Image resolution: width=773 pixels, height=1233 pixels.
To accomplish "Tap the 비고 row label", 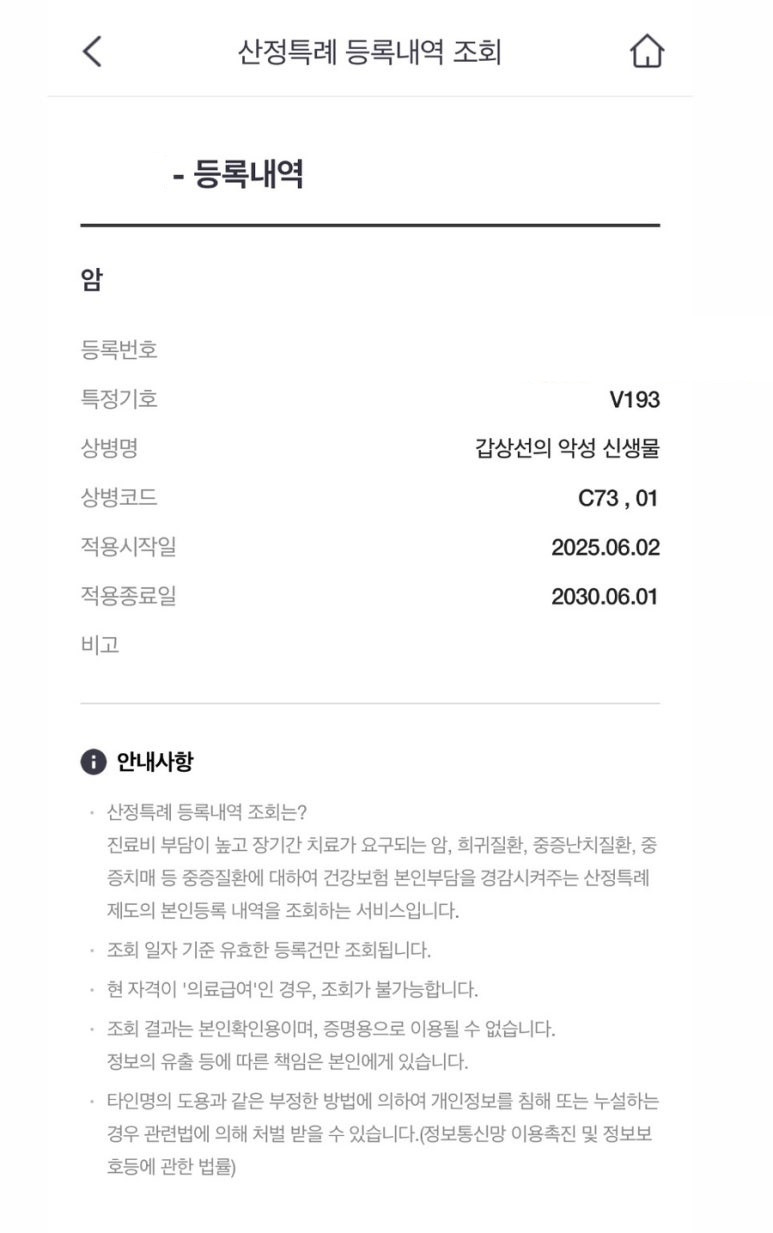I will click(x=97, y=645).
